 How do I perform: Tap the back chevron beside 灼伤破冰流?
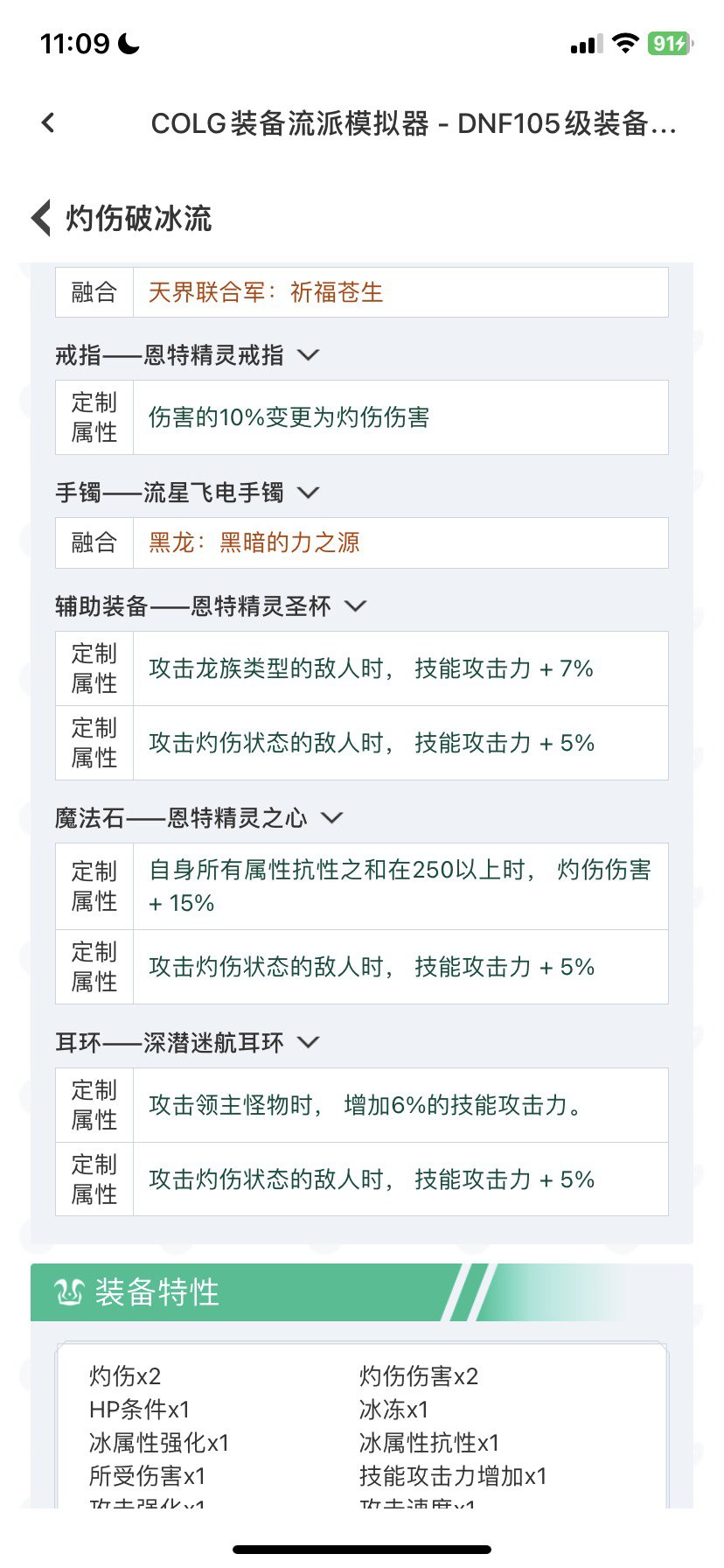click(x=41, y=218)
